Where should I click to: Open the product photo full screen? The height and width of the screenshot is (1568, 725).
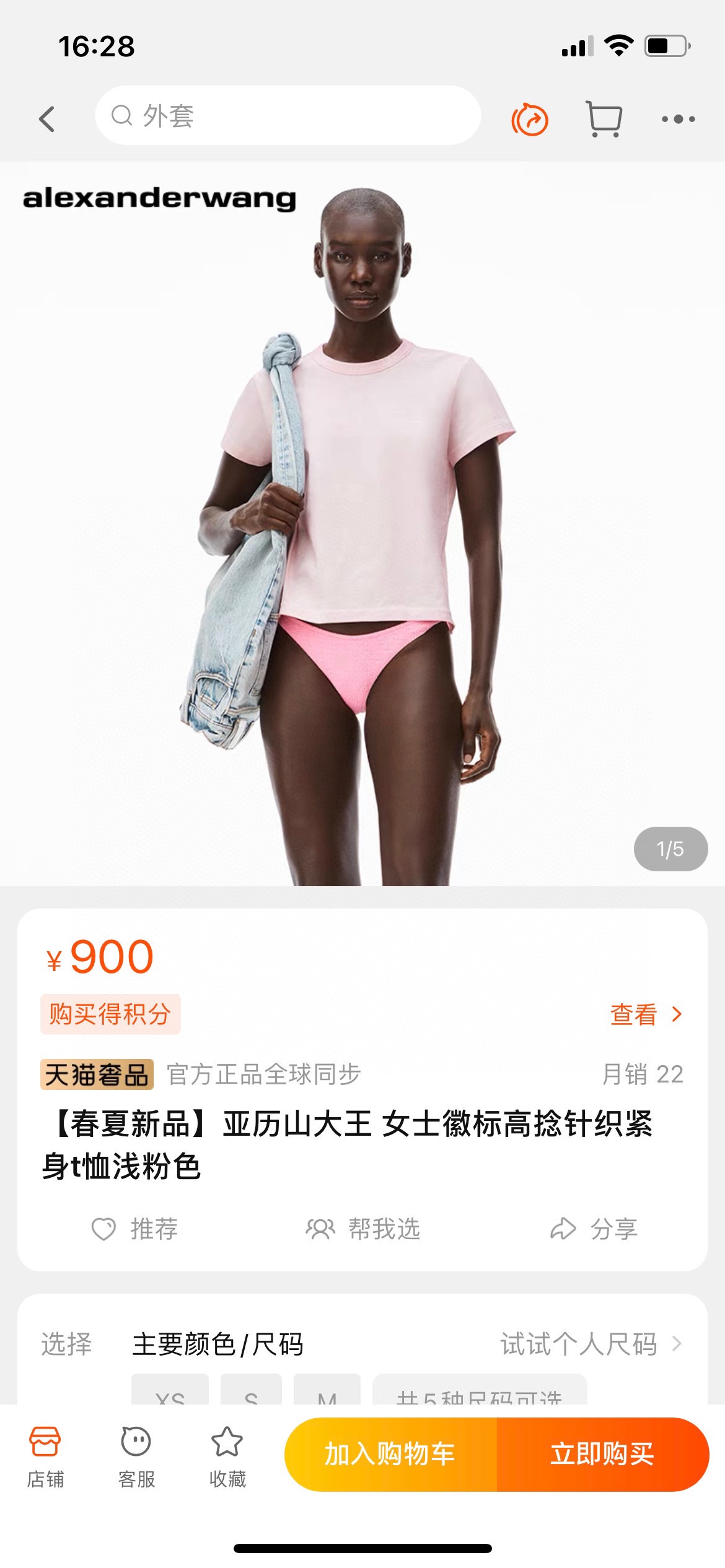point(362,523)
